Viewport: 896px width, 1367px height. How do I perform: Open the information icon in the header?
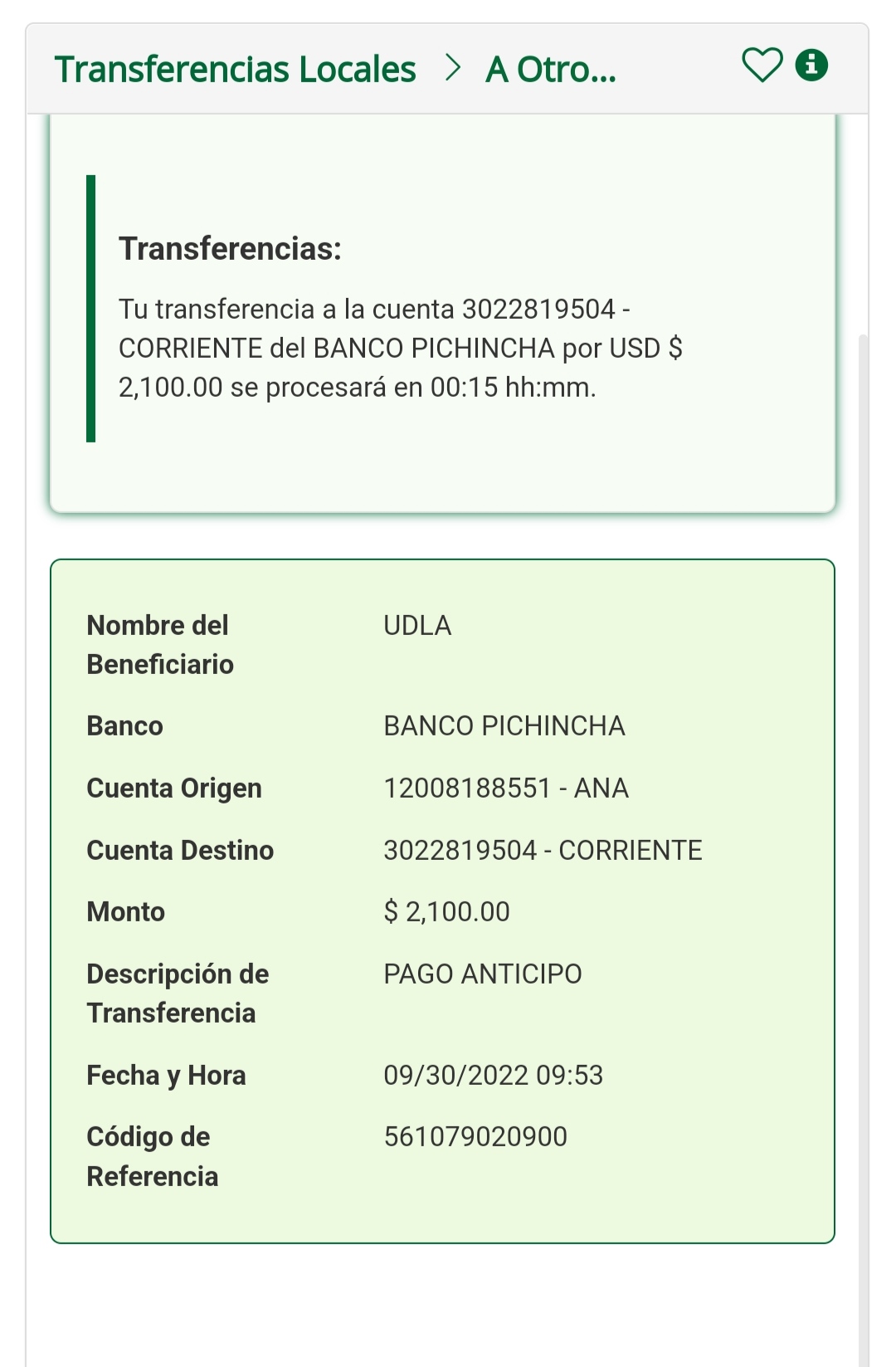point(811,65)
